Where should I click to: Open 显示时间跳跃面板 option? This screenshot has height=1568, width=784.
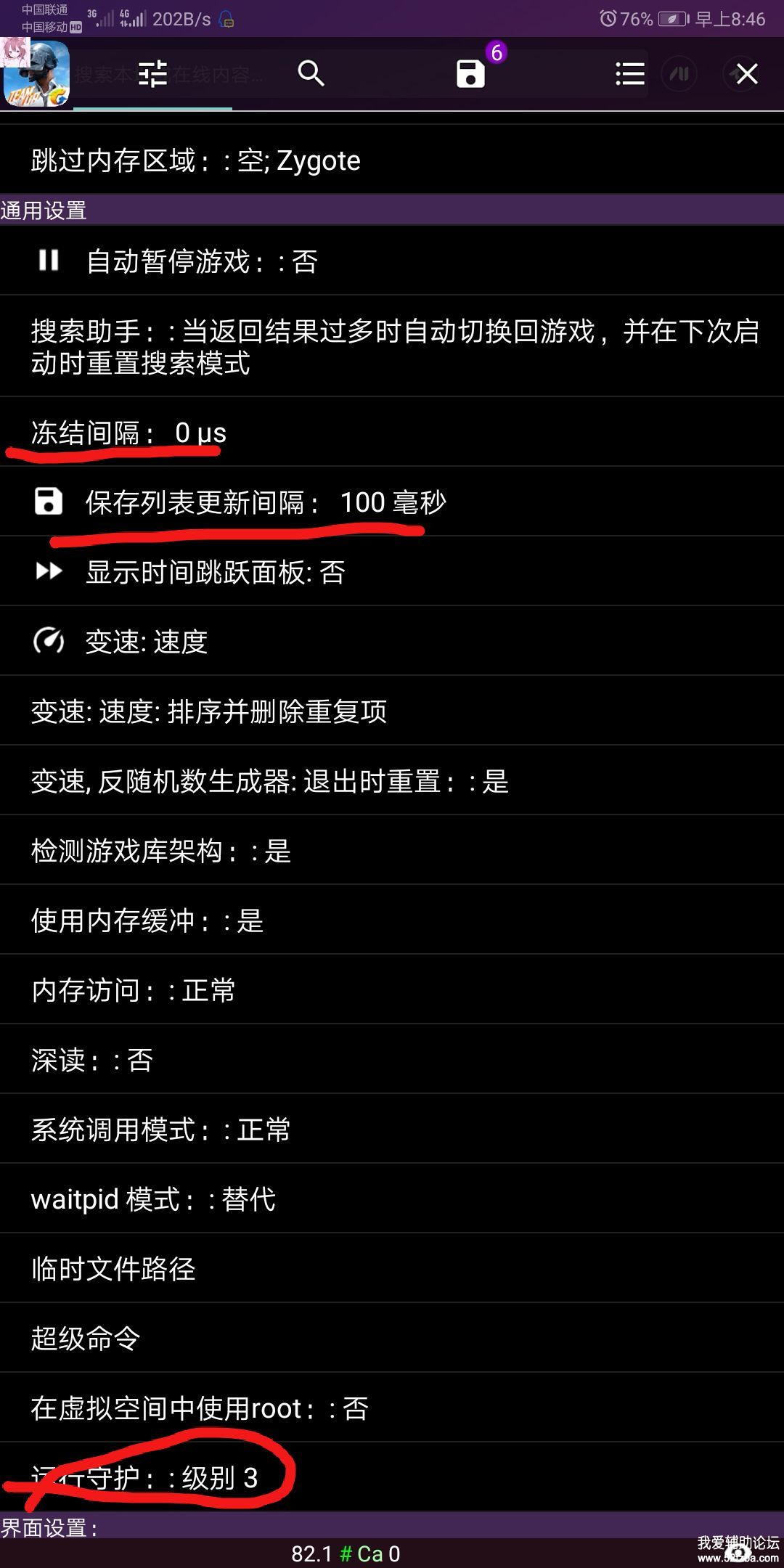(392, 572)
